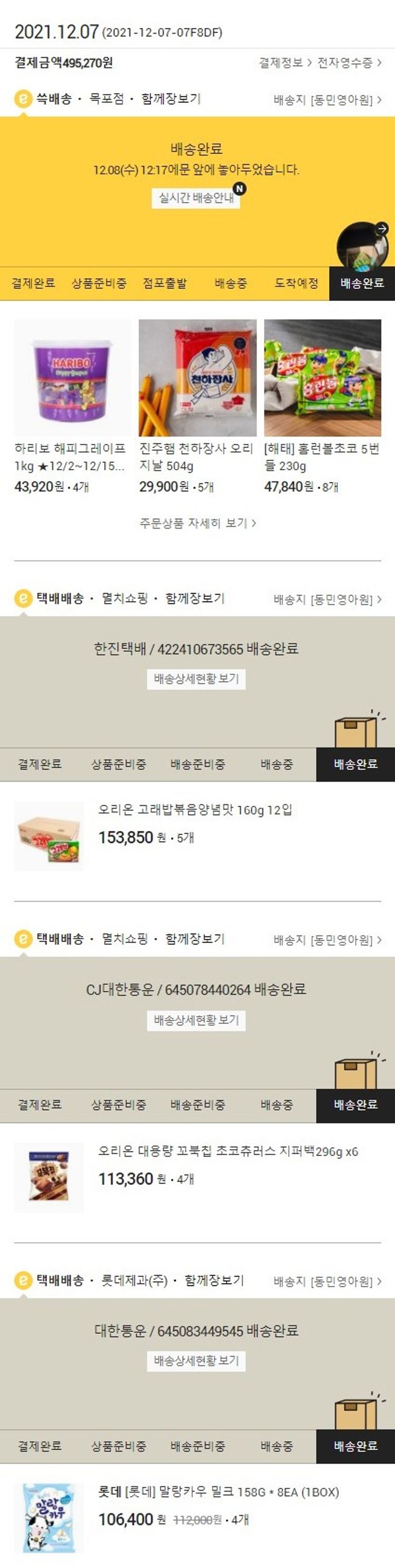
Task: Open 진주햄 천하장사 오리지날 product
Action: [197, 378]
